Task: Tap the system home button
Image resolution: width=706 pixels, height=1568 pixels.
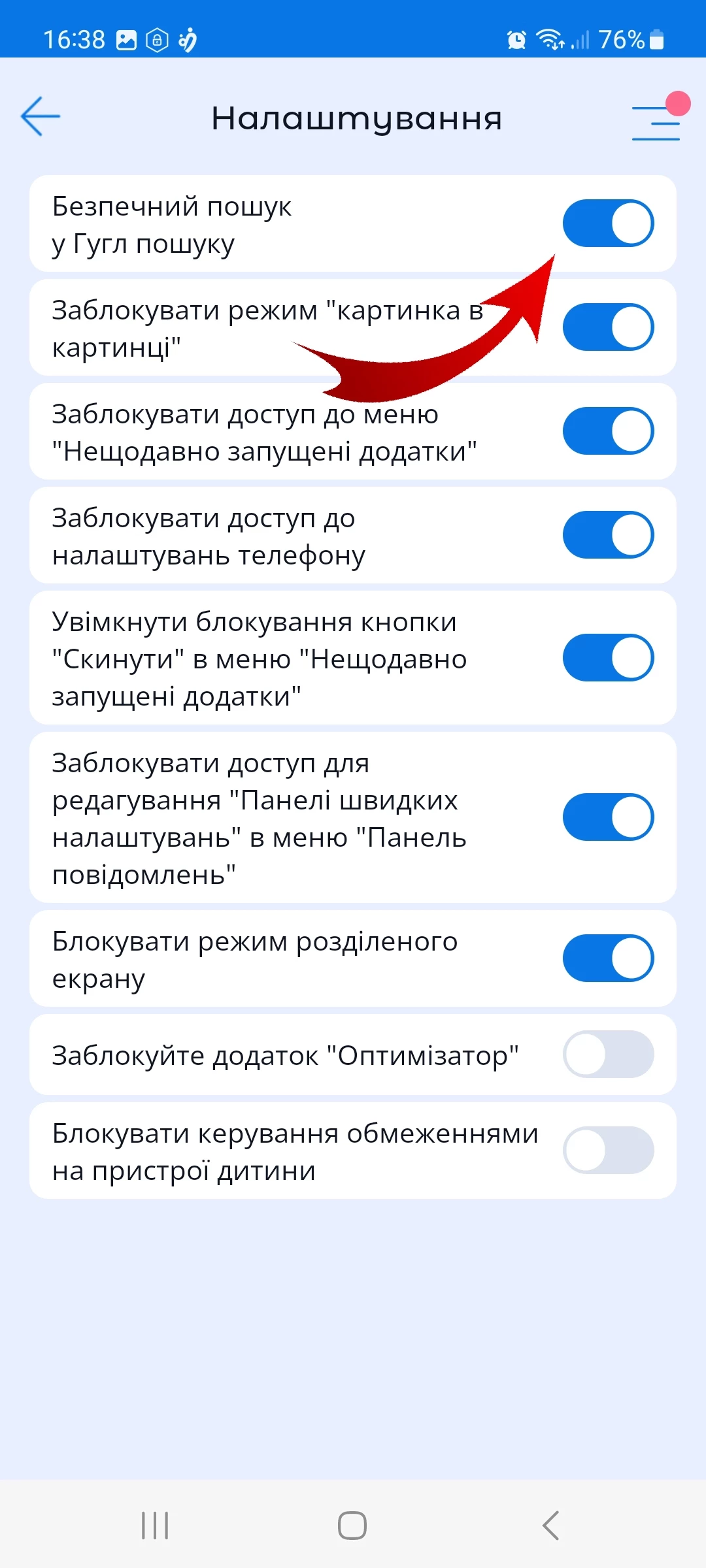Action: point(352,1526)
